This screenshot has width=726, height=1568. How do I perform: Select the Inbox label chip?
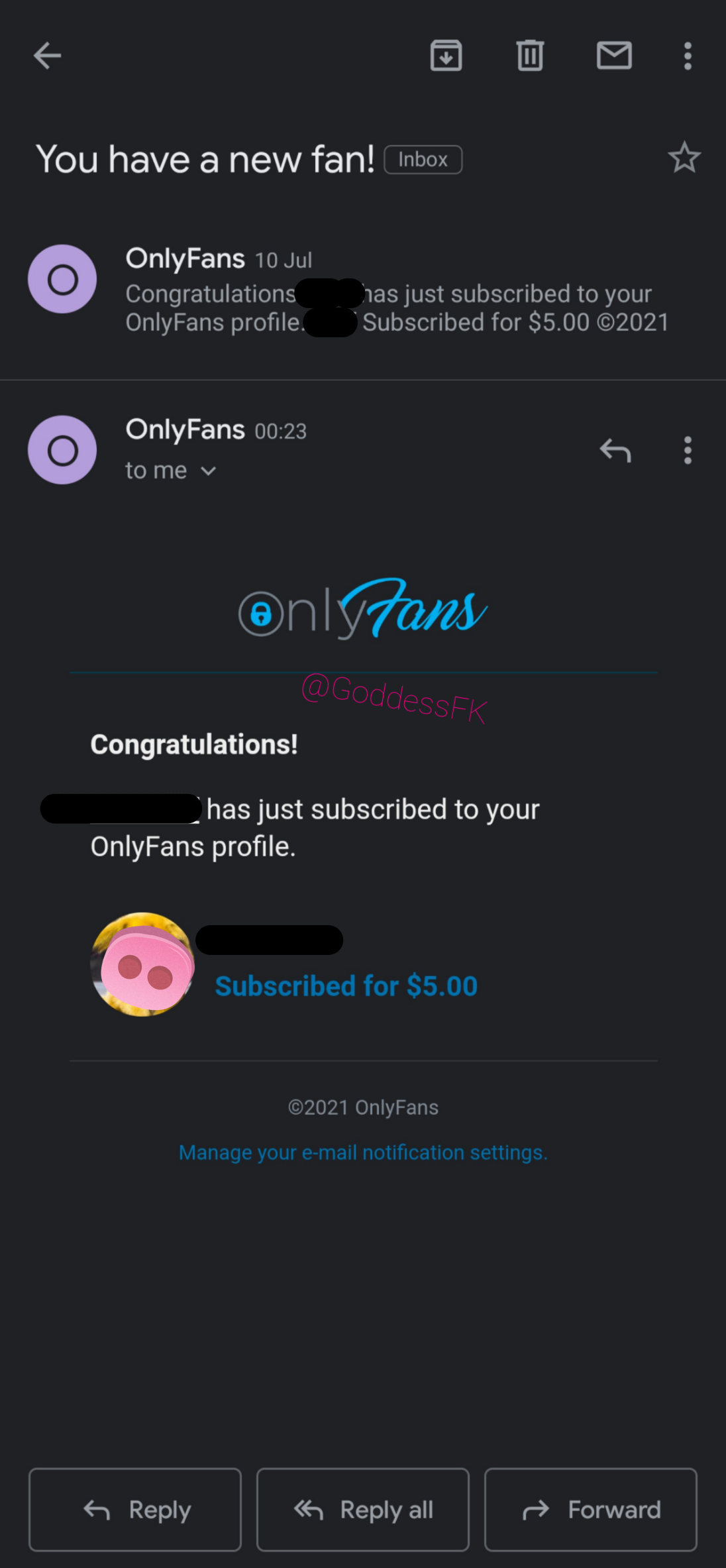(423, 158)
